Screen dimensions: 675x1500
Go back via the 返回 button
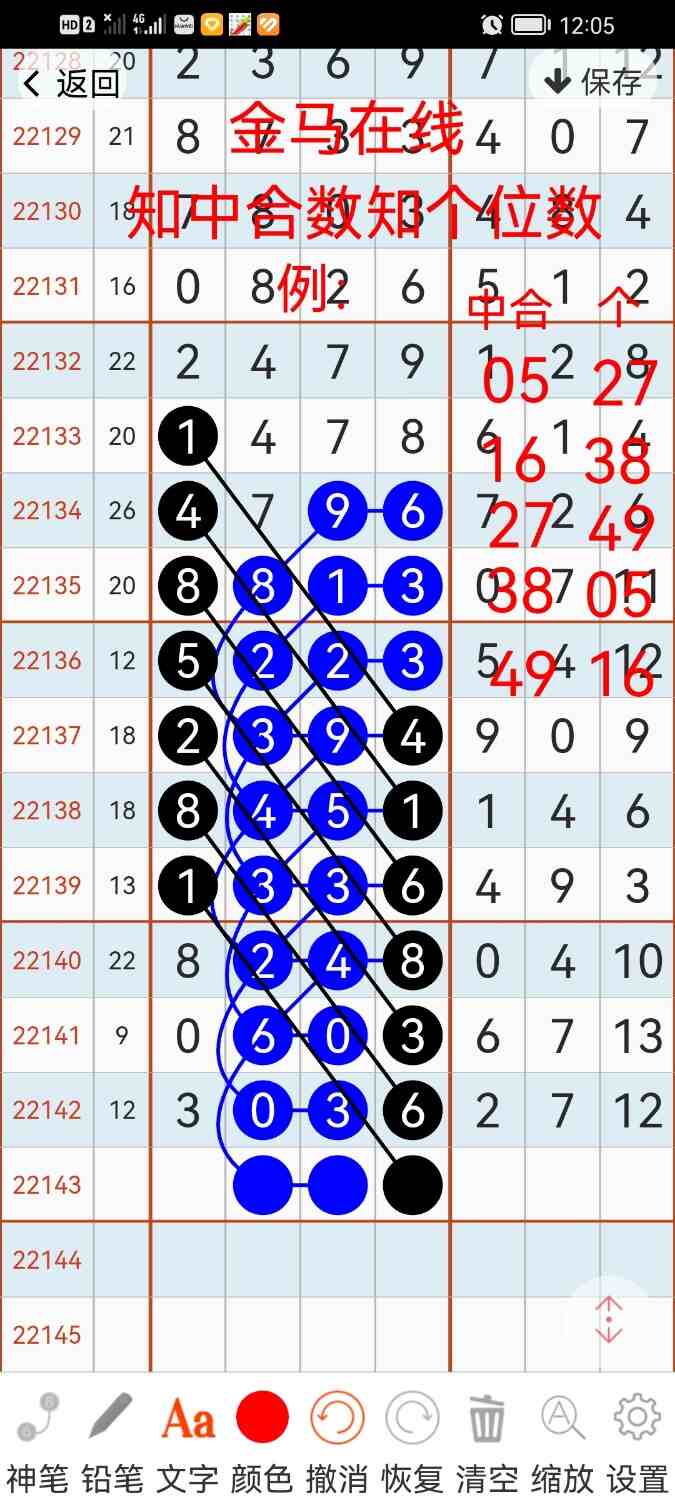[72, 84]
